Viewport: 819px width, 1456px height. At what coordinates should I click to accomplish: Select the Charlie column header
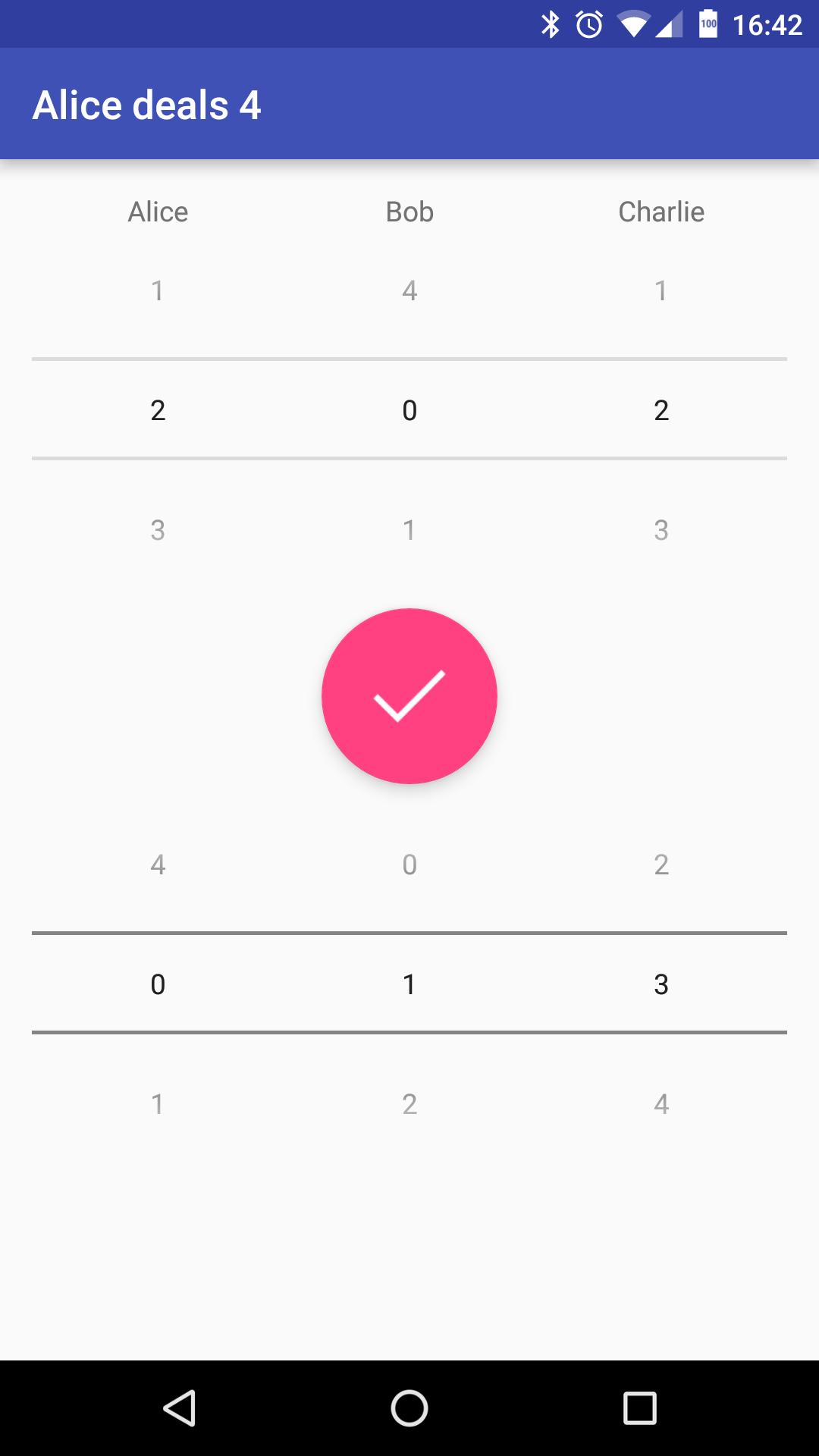click(x=661, y=212)
